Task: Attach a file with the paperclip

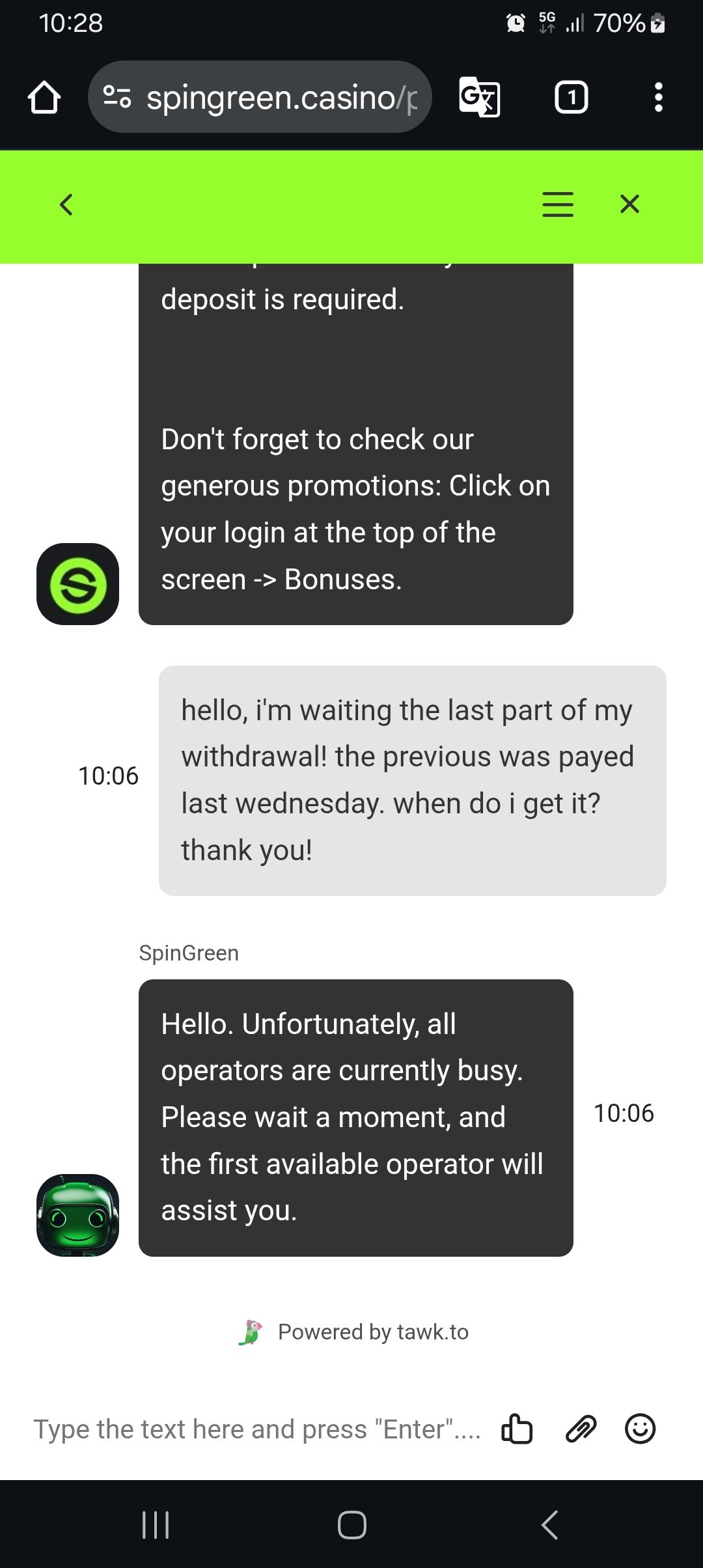Action: (x=580, y=1429)
